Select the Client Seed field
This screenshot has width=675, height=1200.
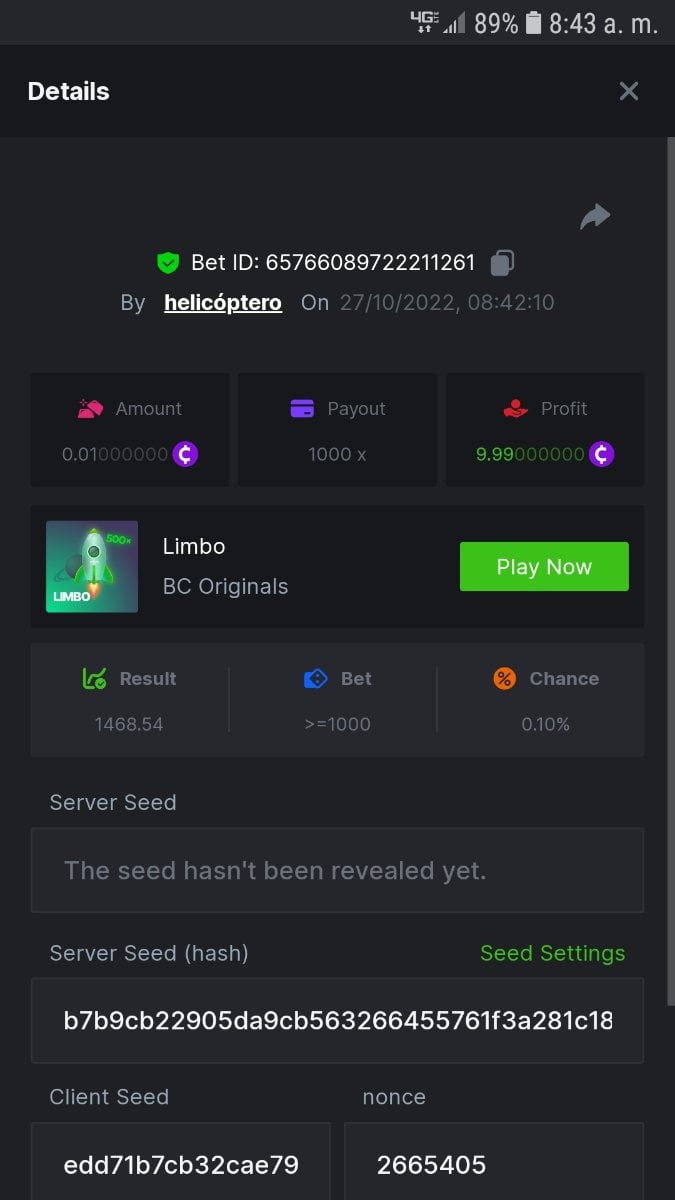[181, 1164]
